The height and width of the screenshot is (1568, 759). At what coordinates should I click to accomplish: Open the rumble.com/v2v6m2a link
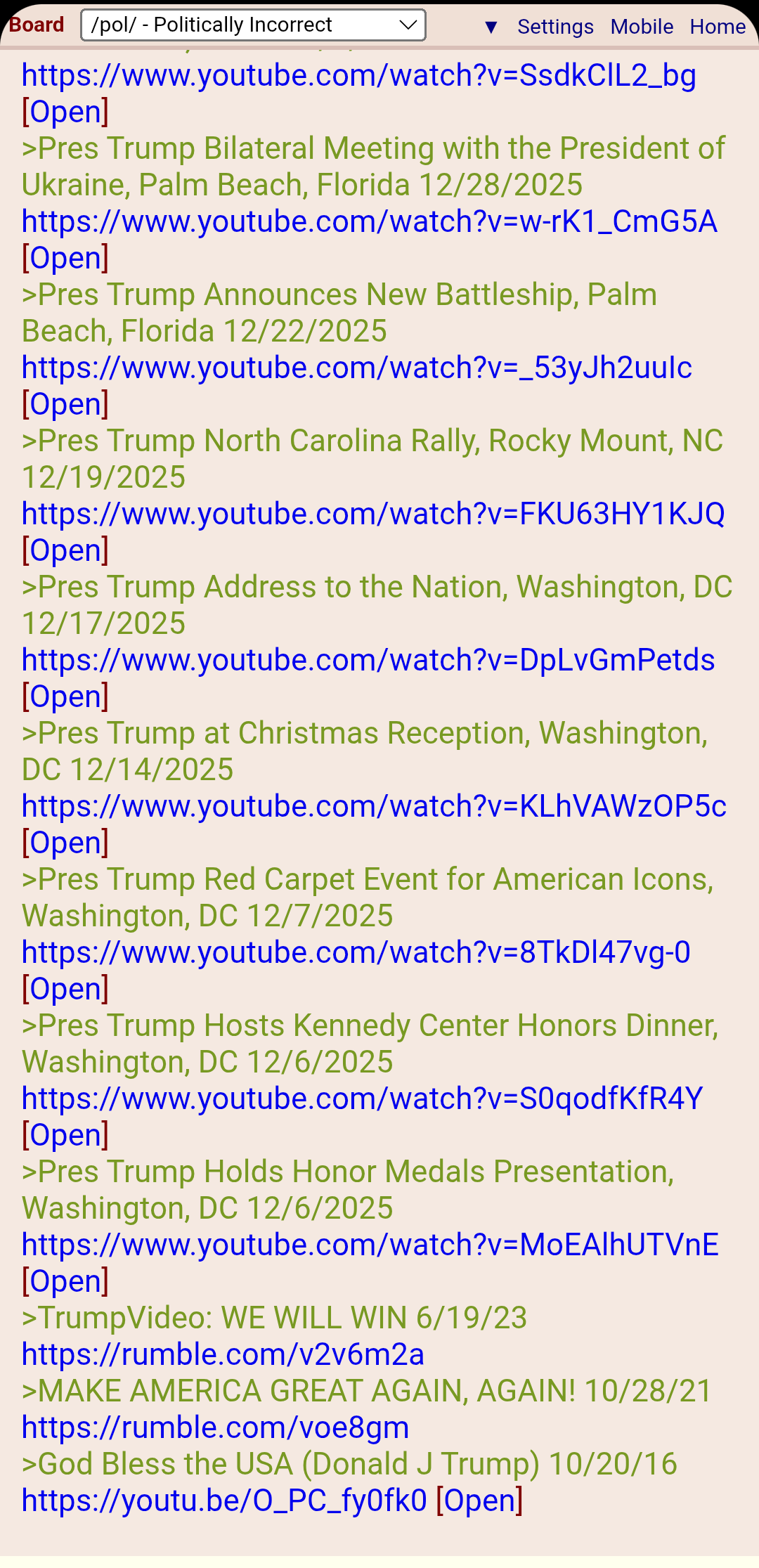[223, 1354]
